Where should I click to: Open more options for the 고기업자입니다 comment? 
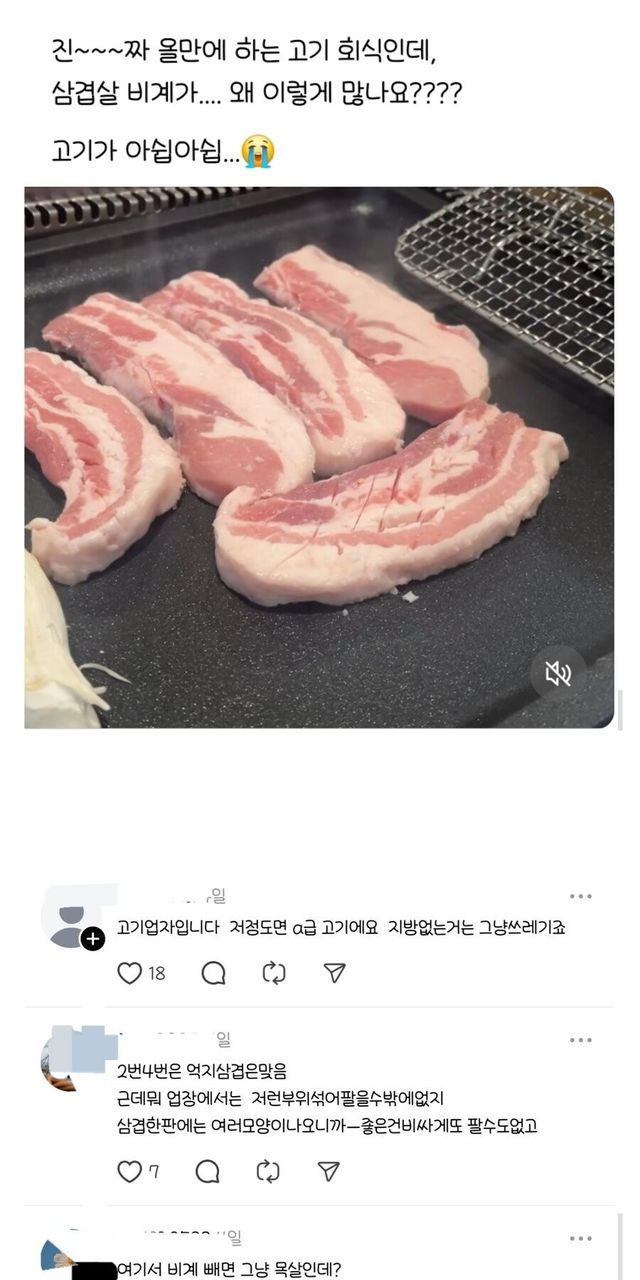tap(580, 897)
